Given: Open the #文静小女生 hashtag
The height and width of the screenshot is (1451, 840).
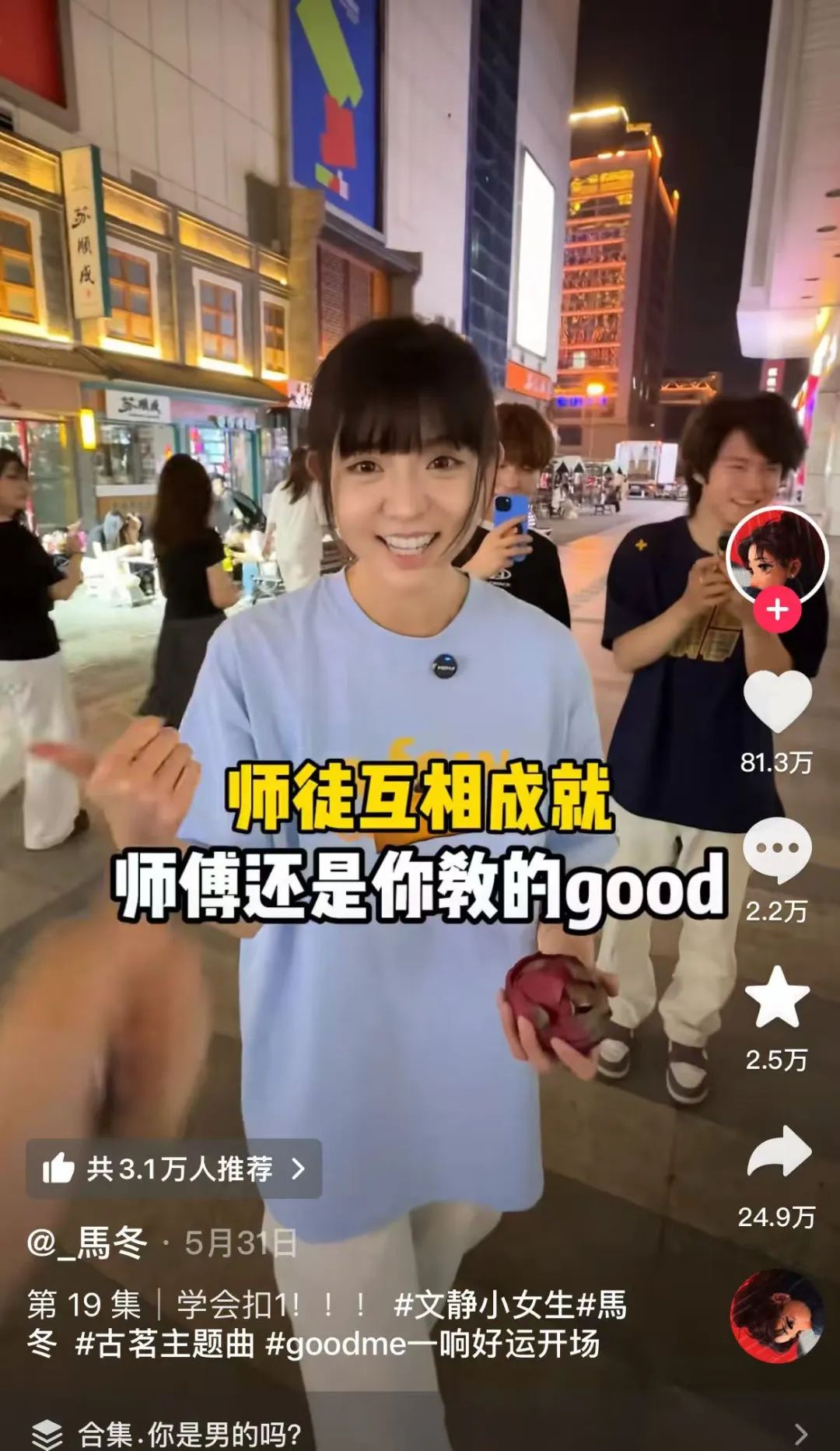Looking at the screenshot, I should (x=484, y=1305).
